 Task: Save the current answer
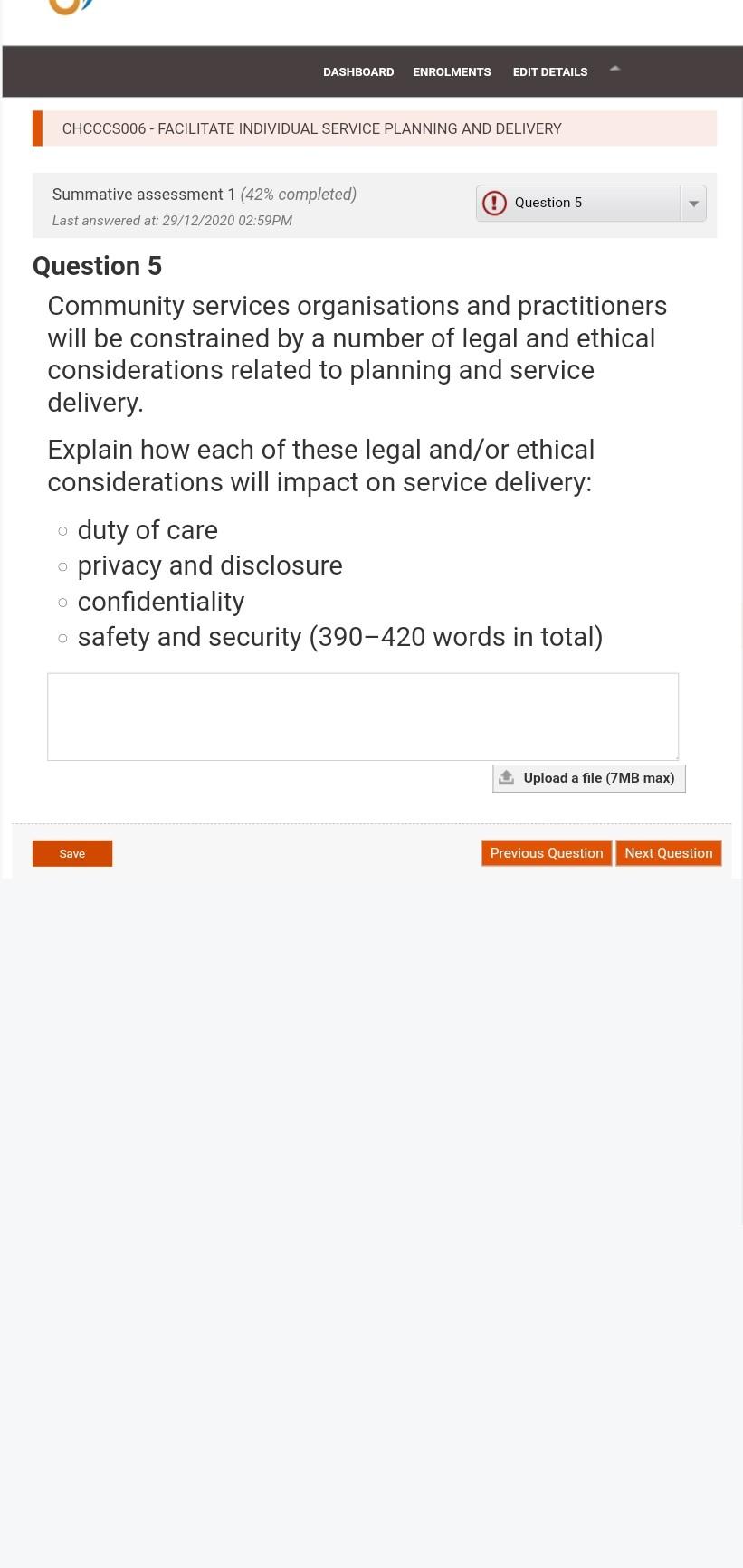(x=72, y=853)
